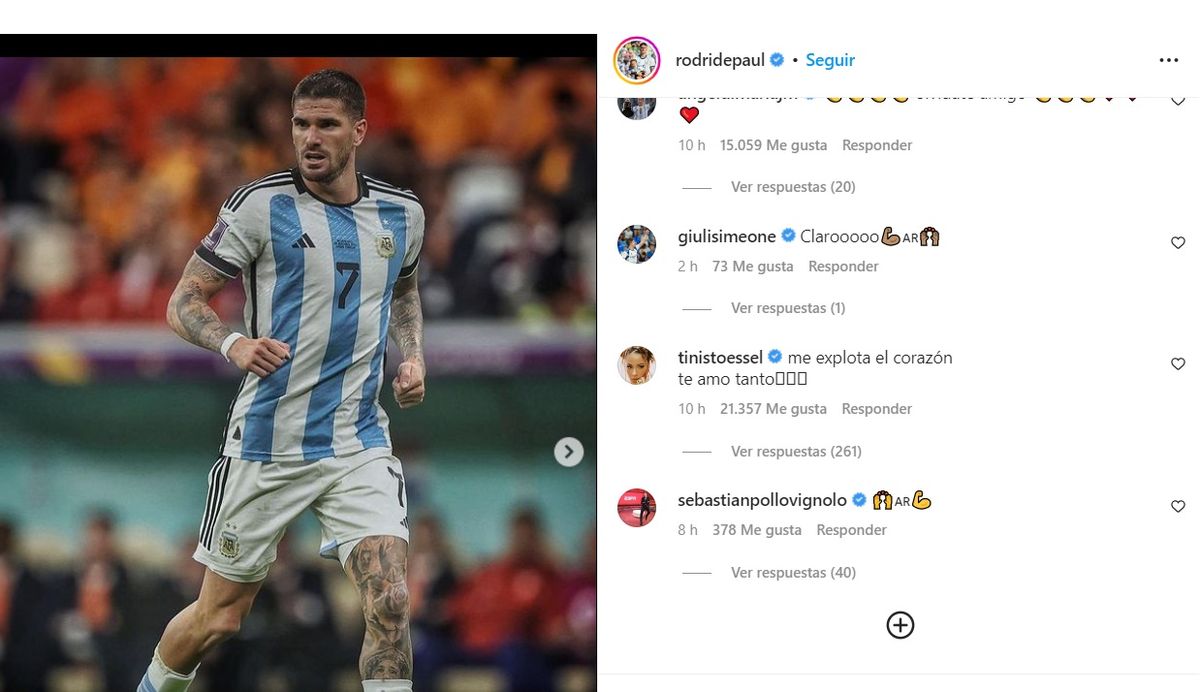
Task: Expand the 20 replies thread
Action: point(792,187)
